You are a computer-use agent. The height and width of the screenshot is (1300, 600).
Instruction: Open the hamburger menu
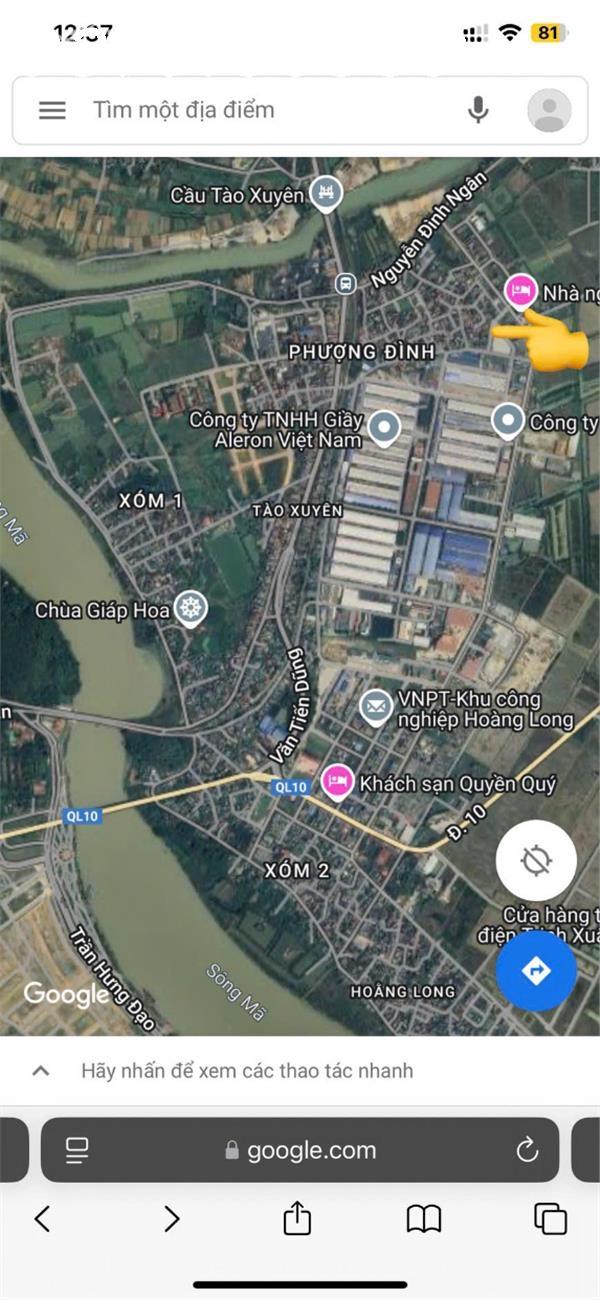tap(52, 110)
